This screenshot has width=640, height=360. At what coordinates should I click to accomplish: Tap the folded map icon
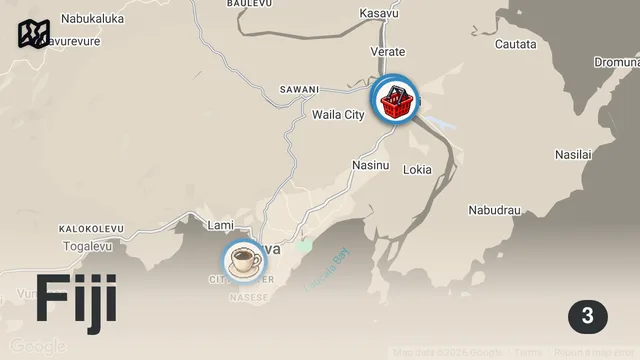(34, 34)
